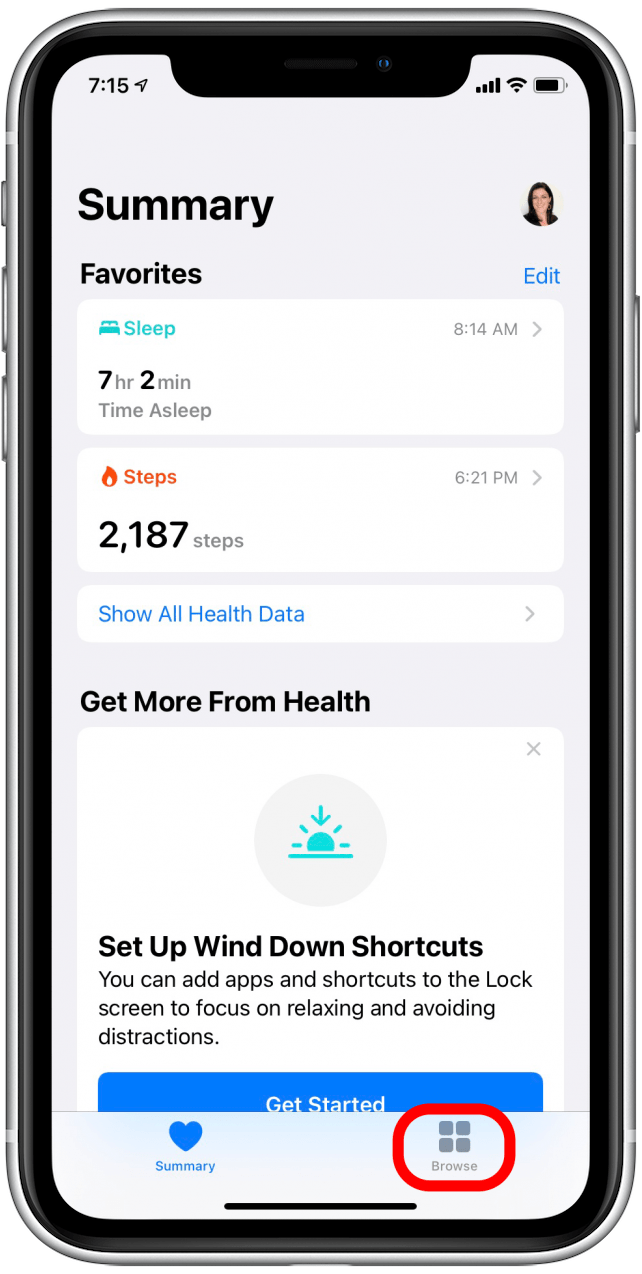The height and width of the screenshot is (1274, 642).
Task: Edit the Favorites list
Action: (x=541, y=276)
